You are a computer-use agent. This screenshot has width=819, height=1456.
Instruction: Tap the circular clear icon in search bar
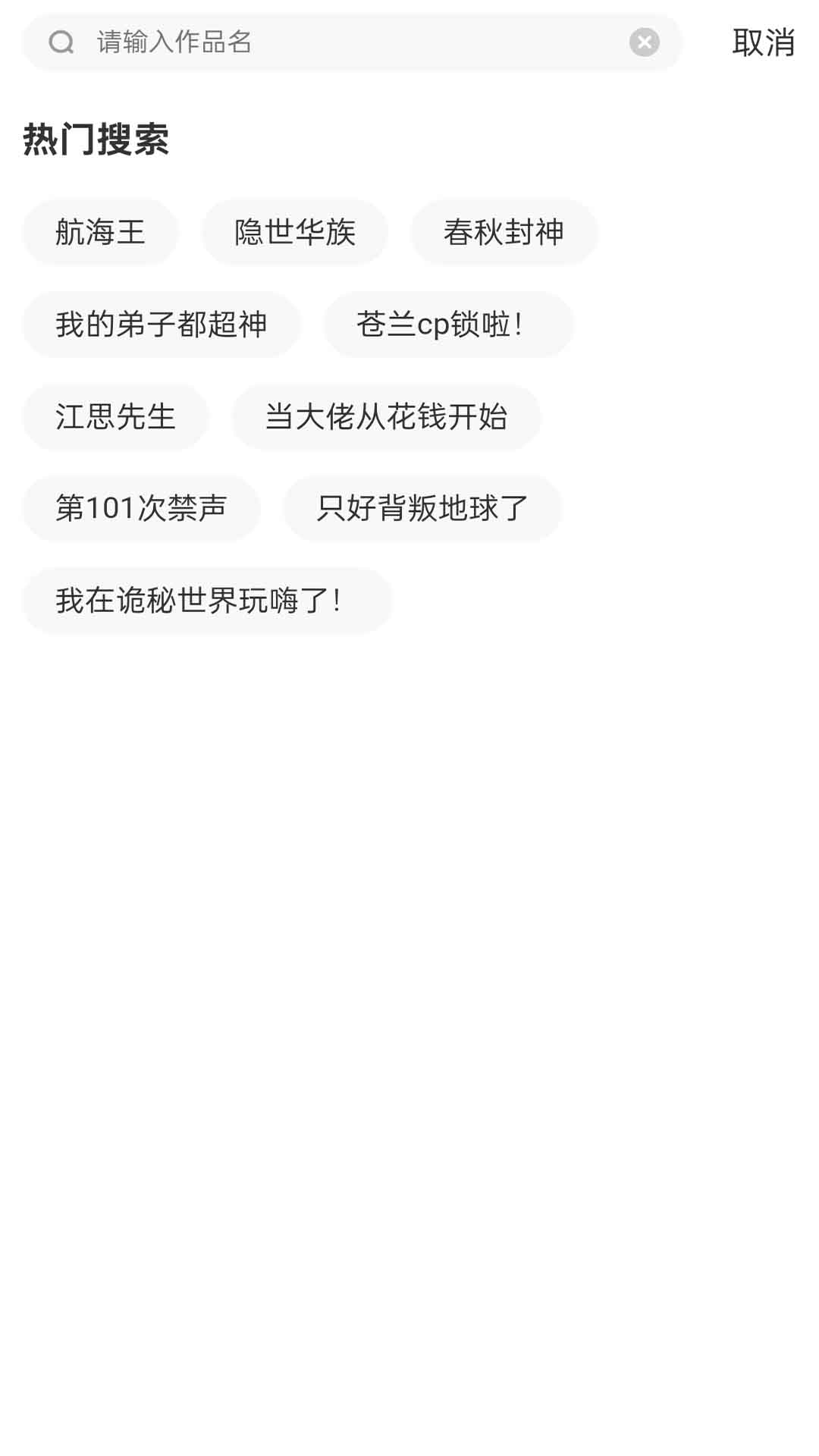644,42
